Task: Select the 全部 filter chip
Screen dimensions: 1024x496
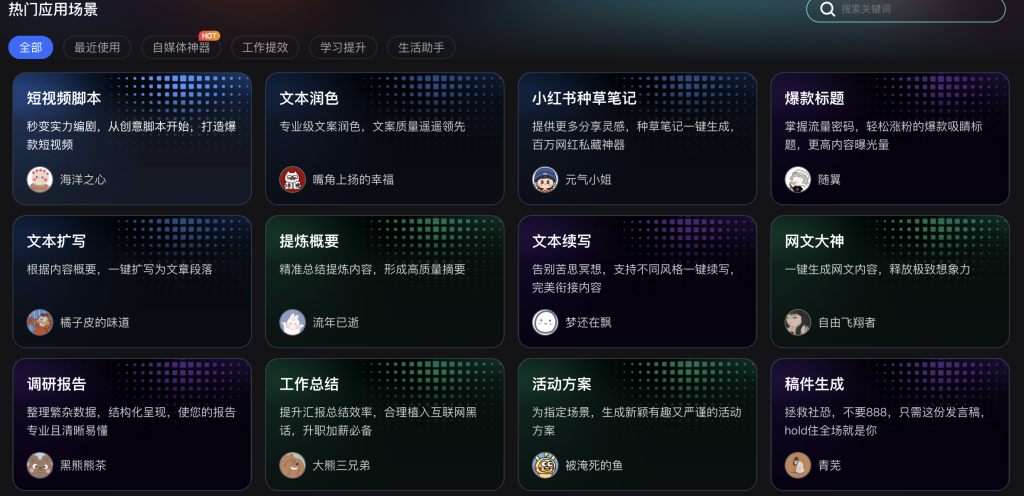Action: tap(30, 47)
